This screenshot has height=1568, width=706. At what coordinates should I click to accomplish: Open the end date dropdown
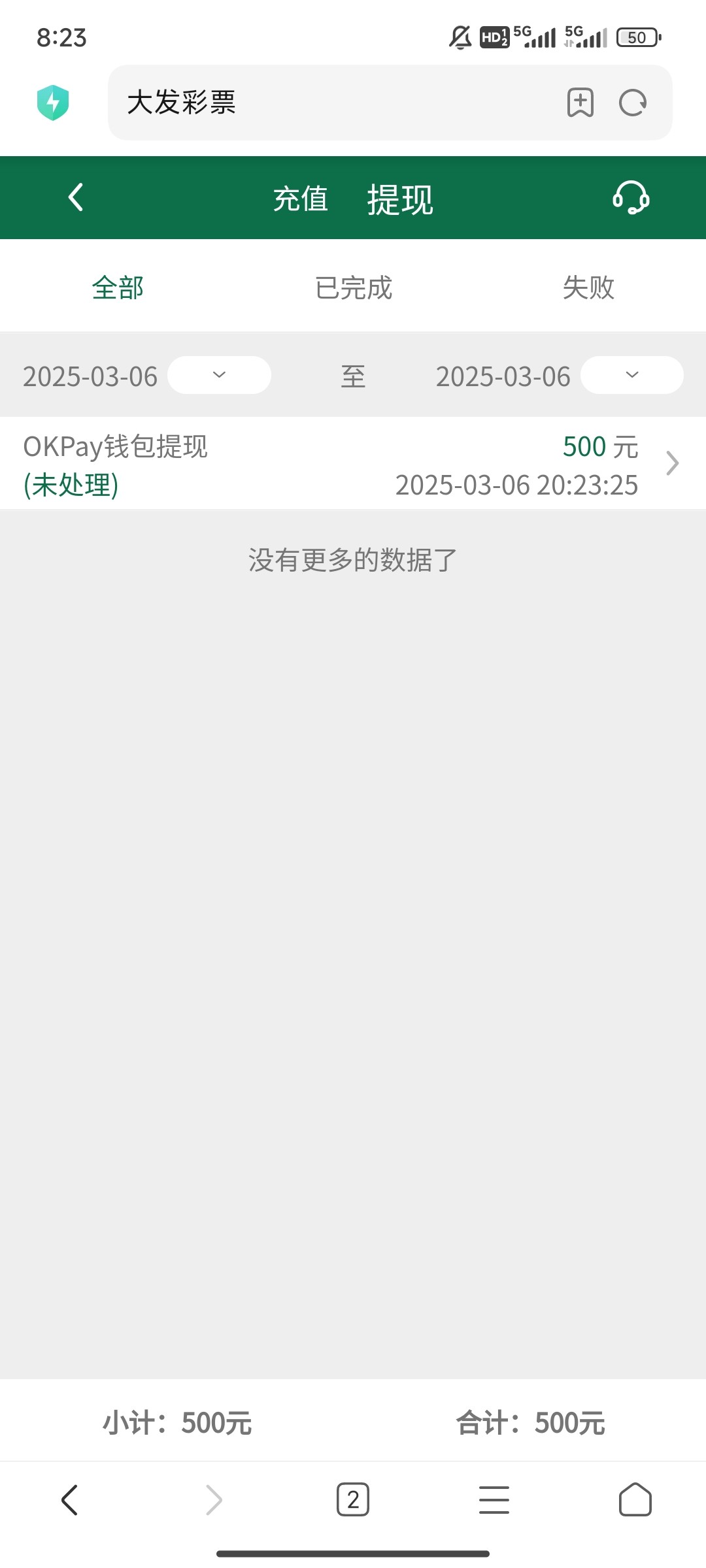[x=632, y=375]
